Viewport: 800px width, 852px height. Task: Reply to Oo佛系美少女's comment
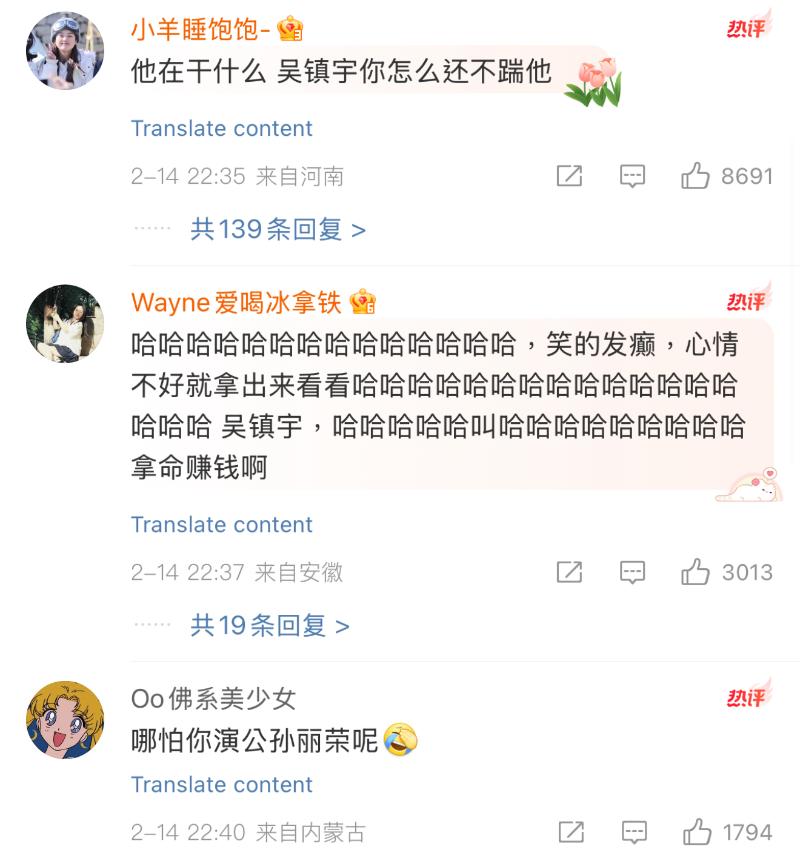tap(634, 832)
